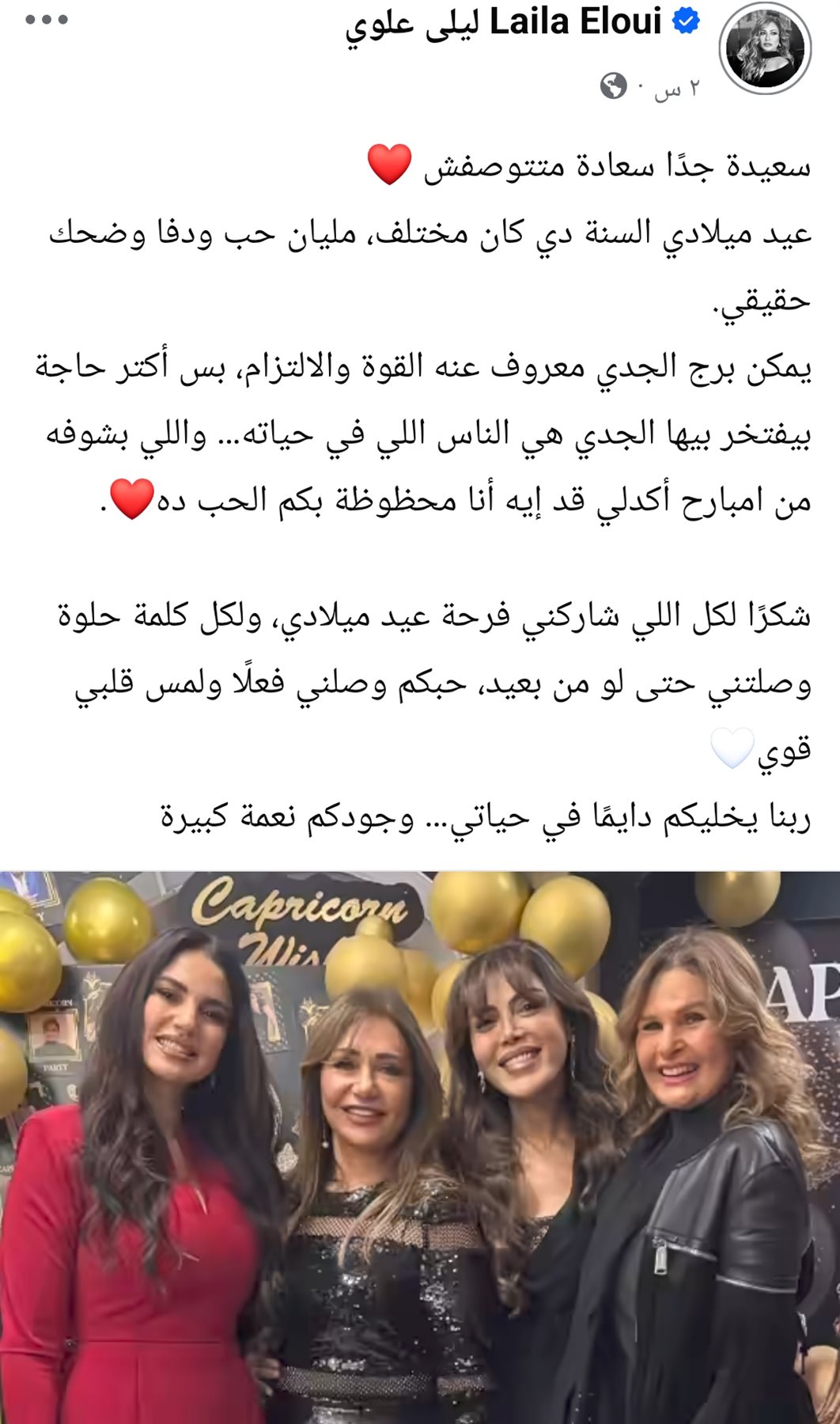Open the birthday party photo
Viewport: 840px width, 1424px height.
[420, 1147]
